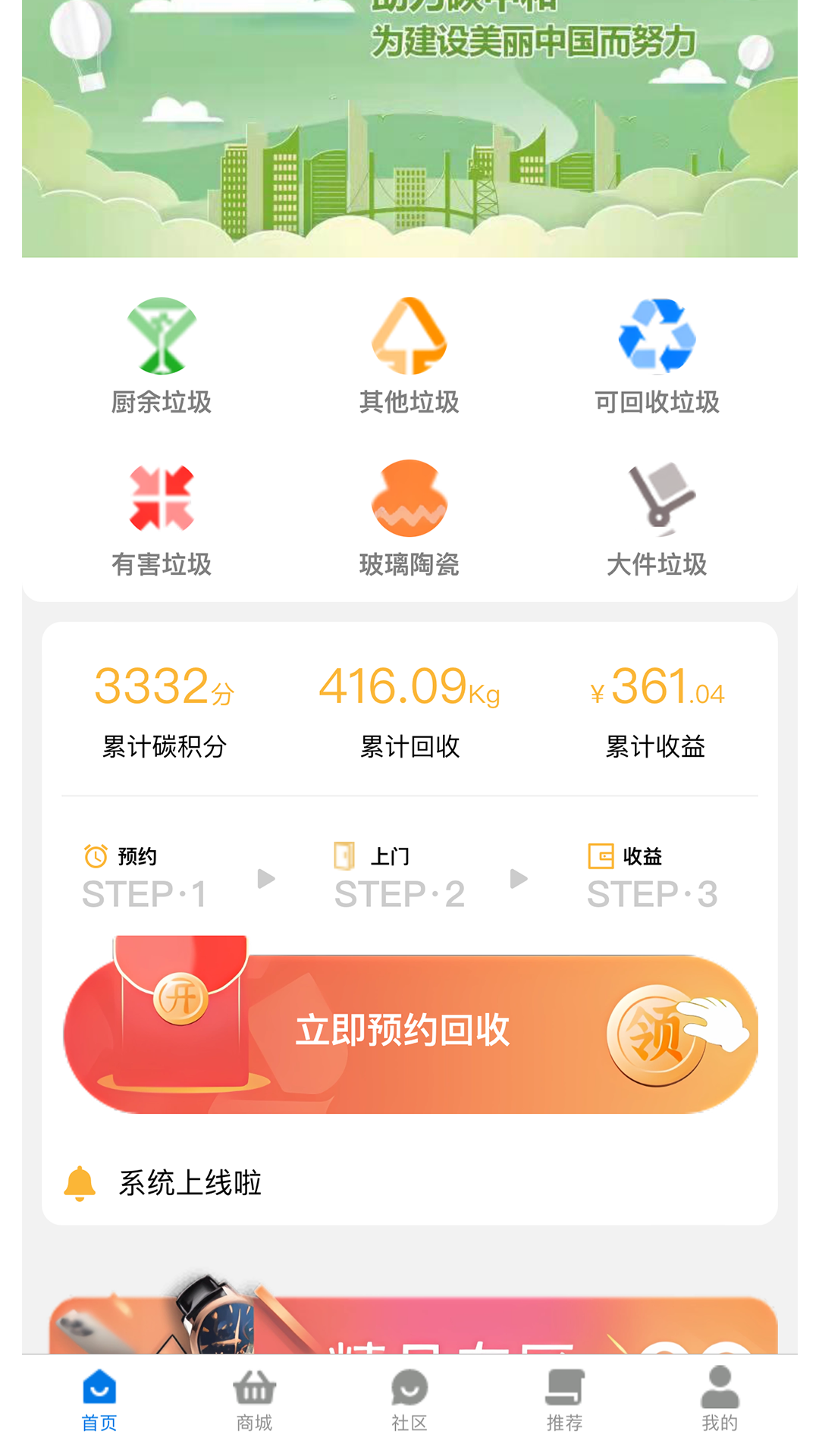Switch to the 商城 mall tab
Screen dimensions: 819x1456
pyautogui.click(x=254, y=1399)
